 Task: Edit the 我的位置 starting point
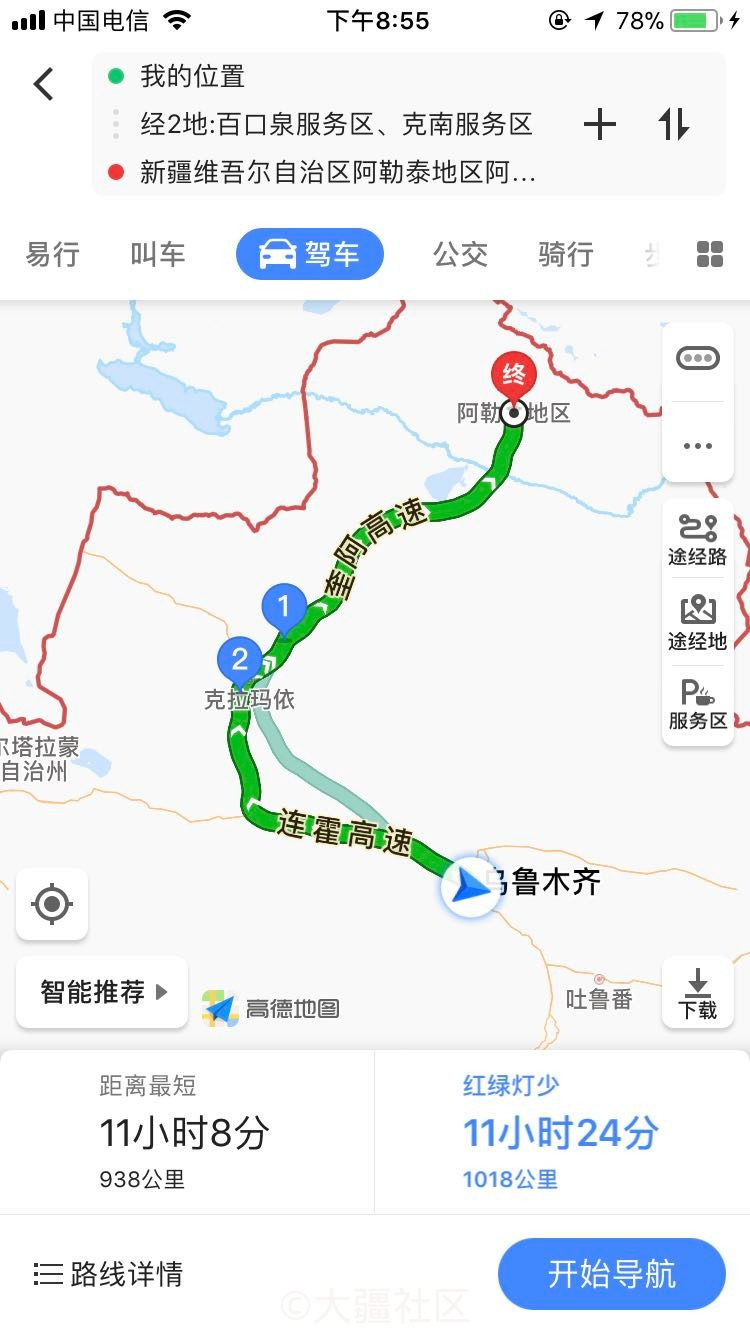click(193, 76)
